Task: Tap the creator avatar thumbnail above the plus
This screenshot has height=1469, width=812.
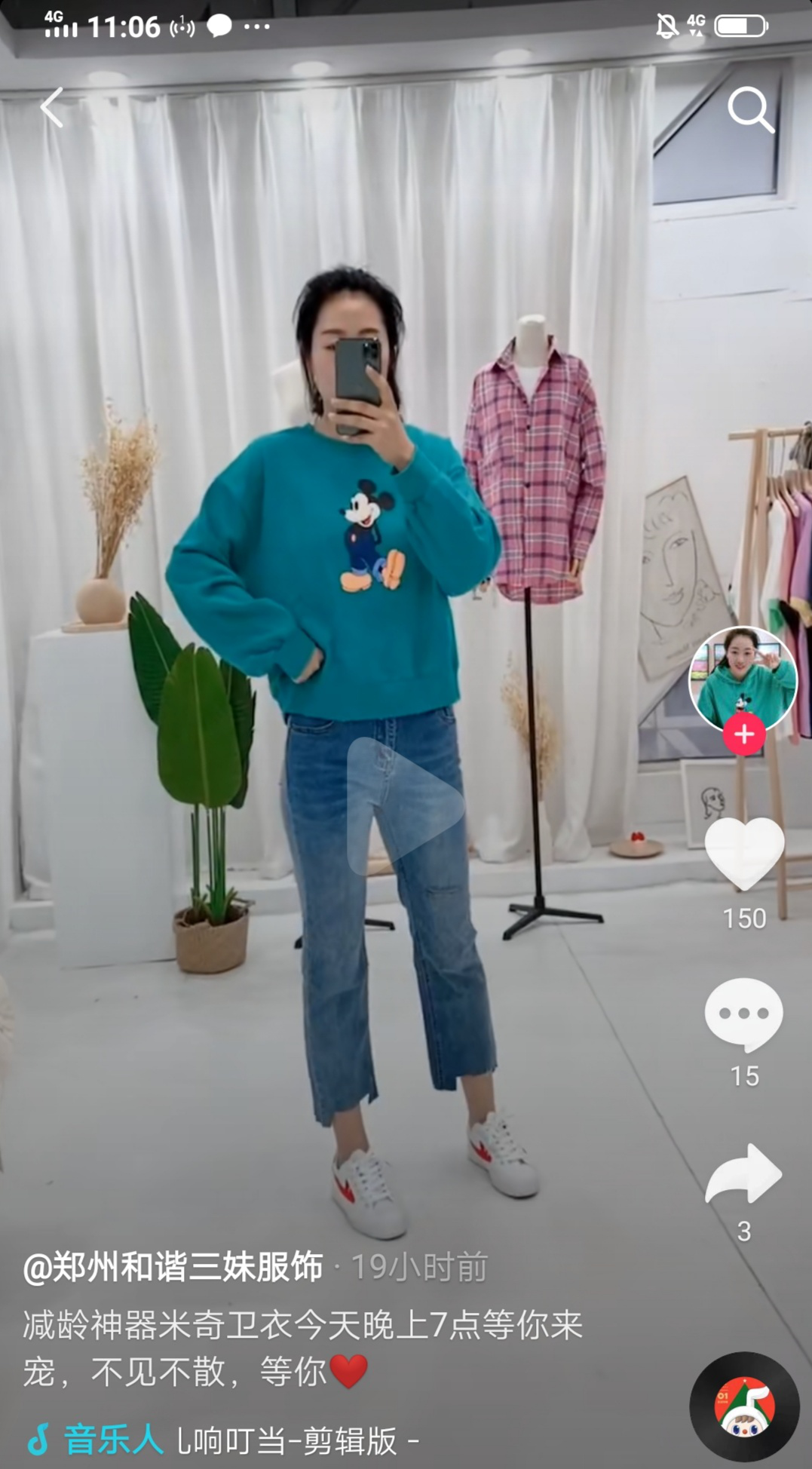Action: (743, 675)
